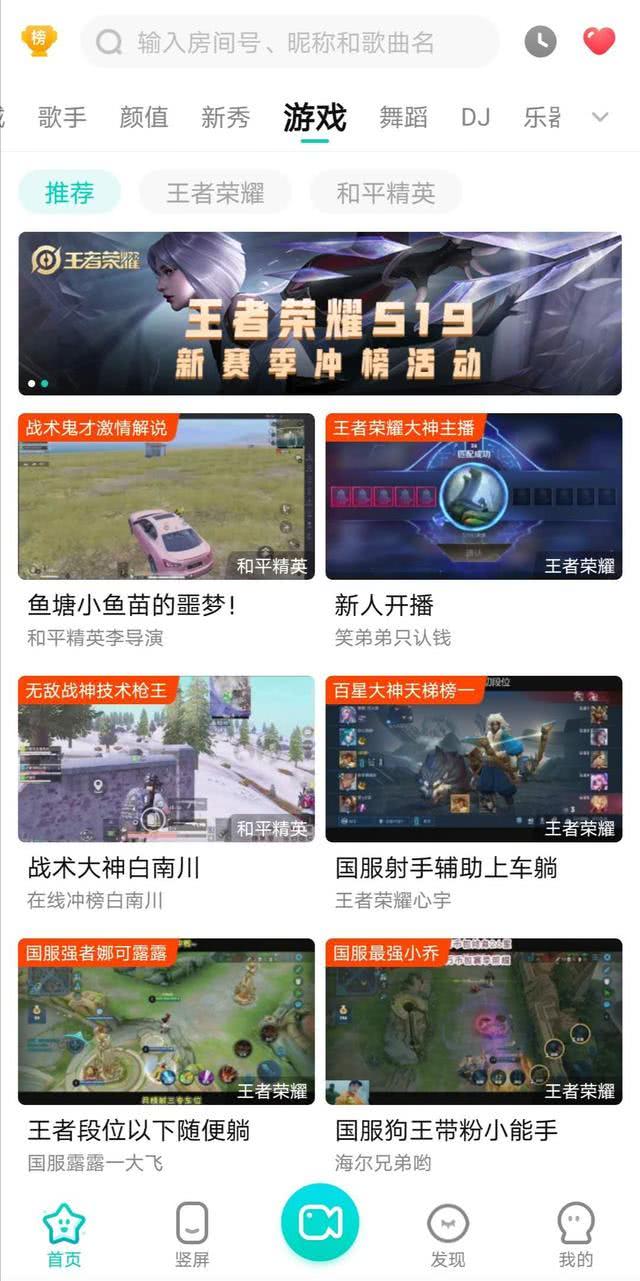This screenshot has width=640, height=1281.
Task: Start a live broadcast with camera button
Action: point(320,1221)
